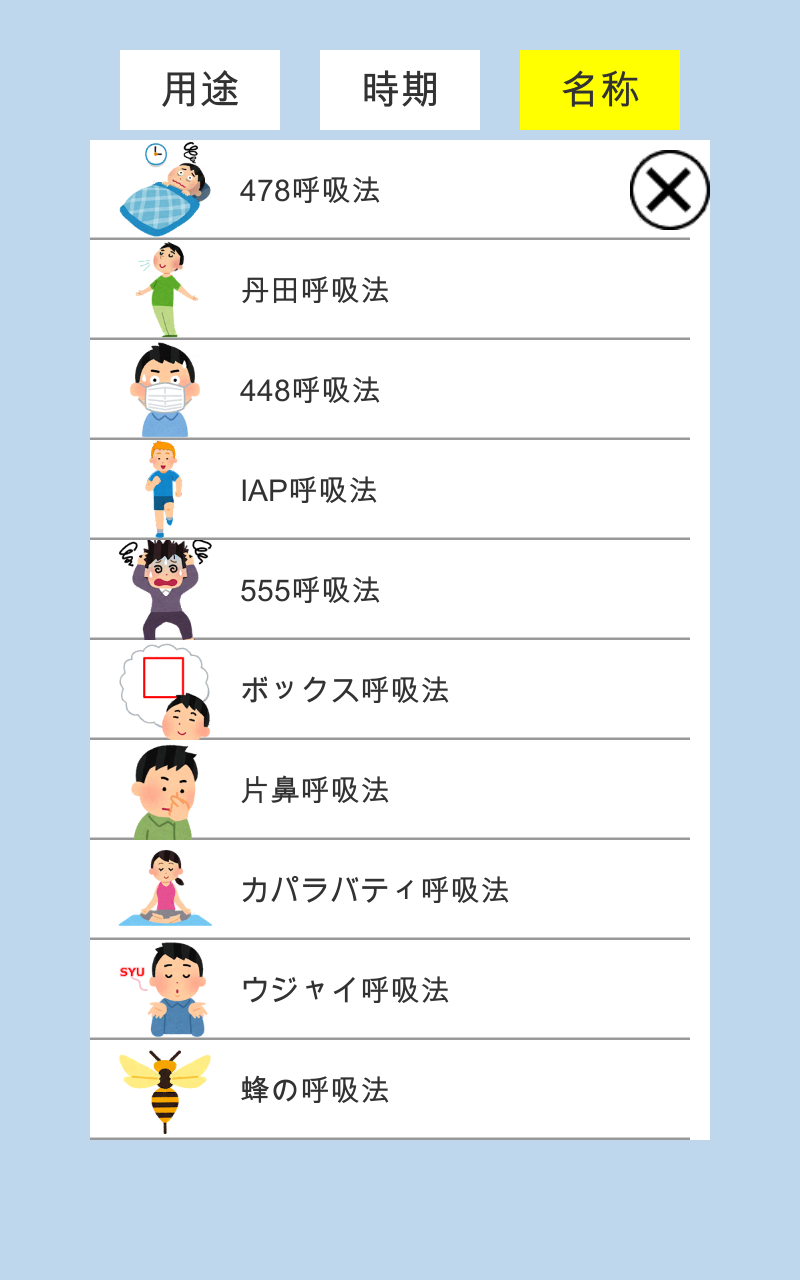Screen dimensions: 800x1280
Task: Open the IAP呼吸法 entry
Action: (400, 487)
